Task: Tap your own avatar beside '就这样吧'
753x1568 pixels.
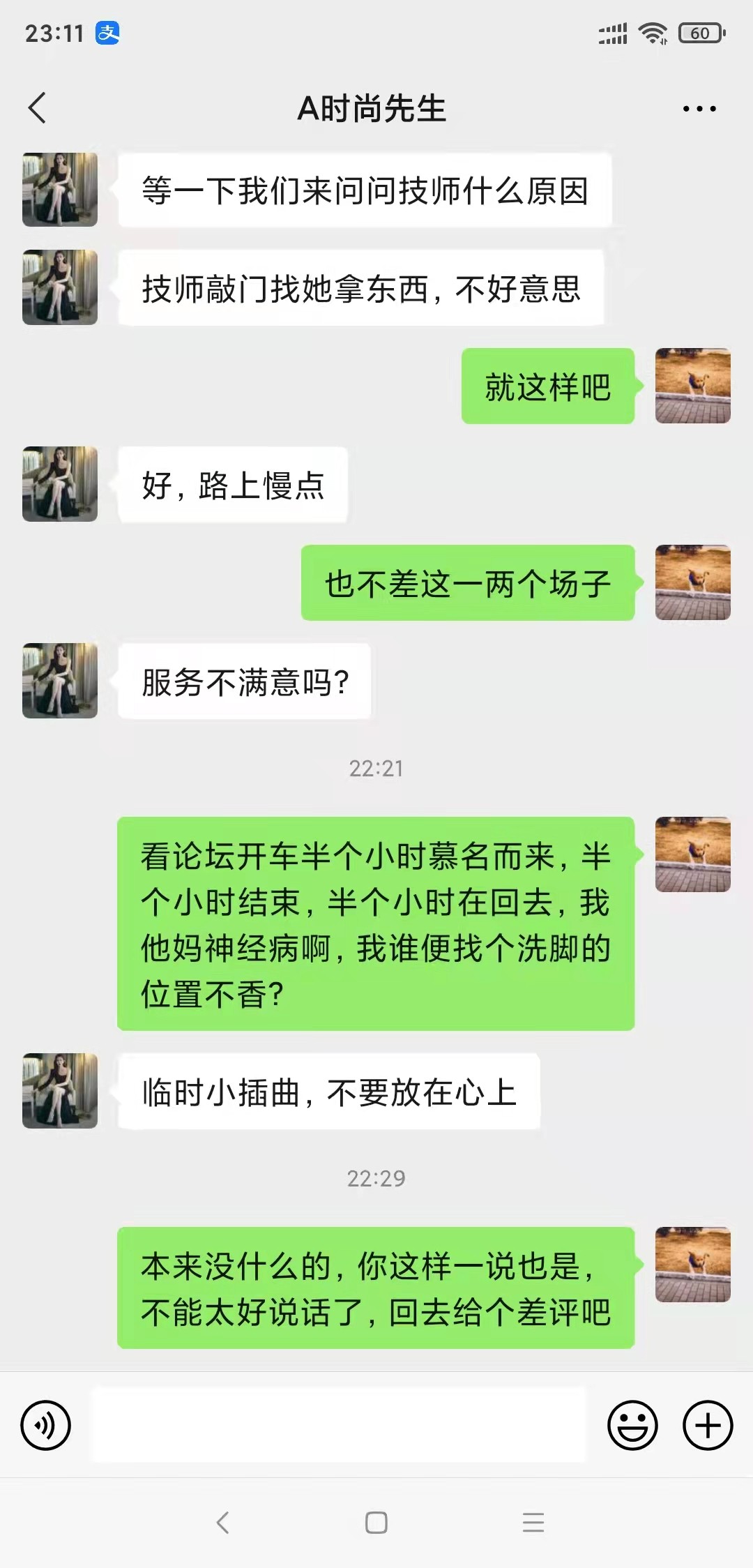Action: (692, 386)
